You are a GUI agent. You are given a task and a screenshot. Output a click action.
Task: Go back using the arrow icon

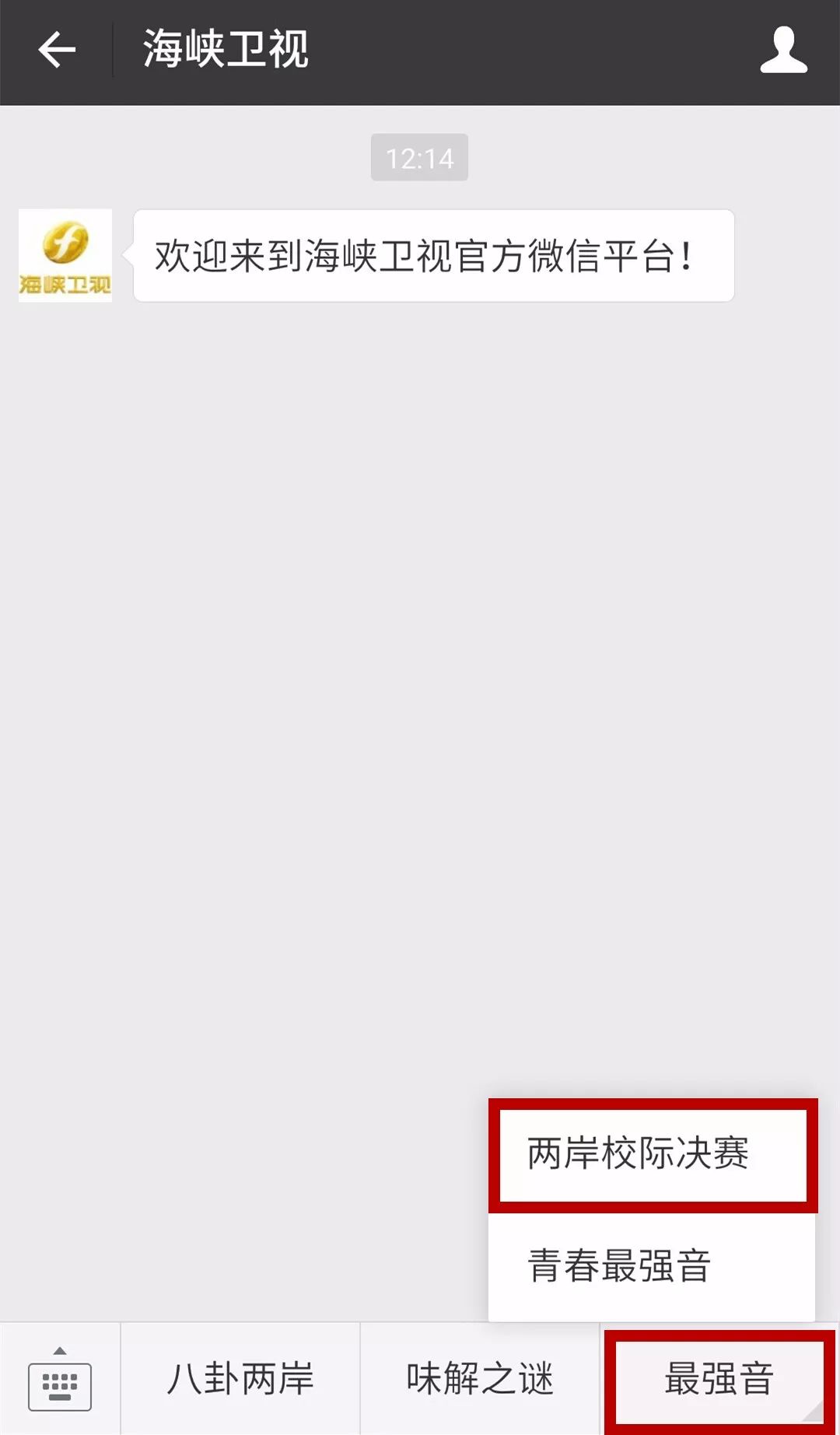[57, 51]
